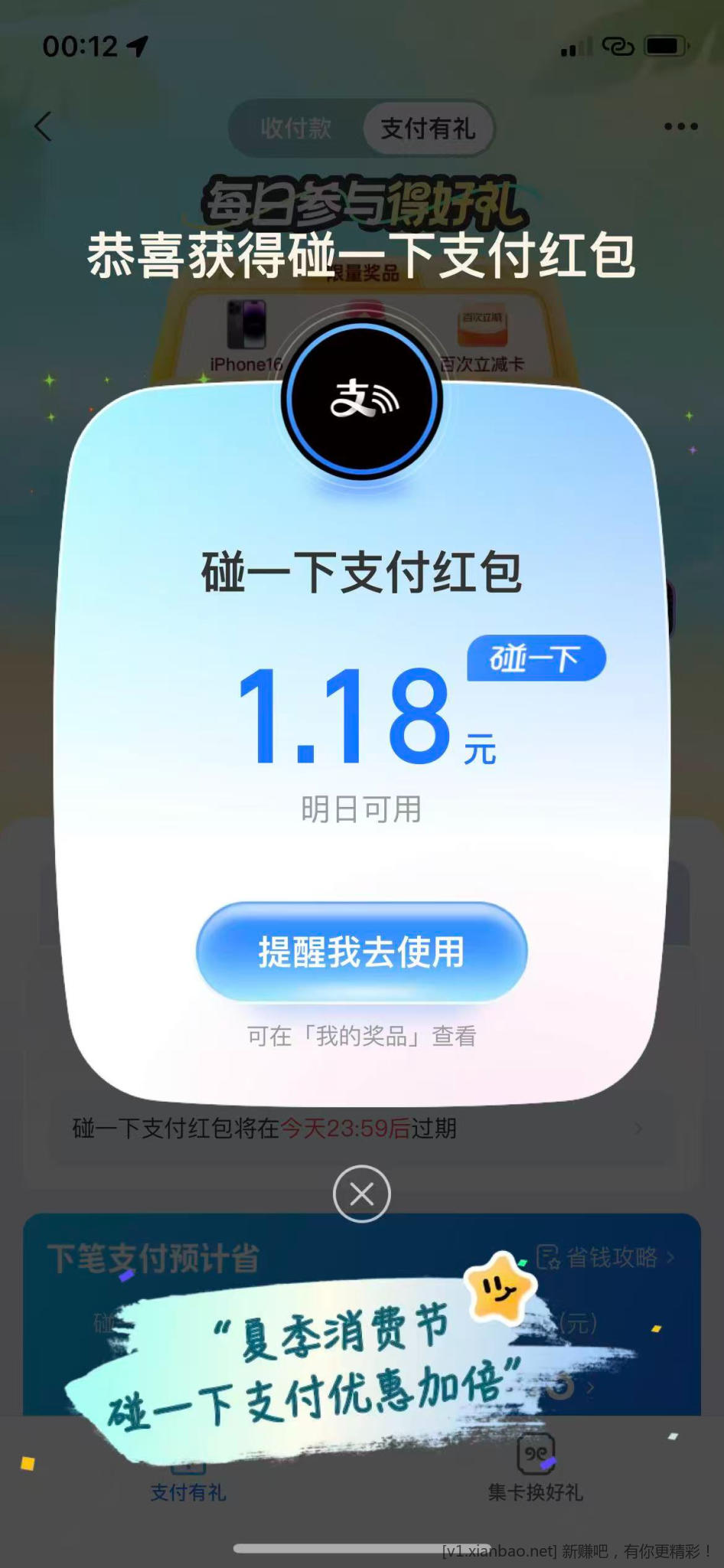Switch to the 收付款 tab
Screen dimensions: 724x1568
click(x=295, y=128)
